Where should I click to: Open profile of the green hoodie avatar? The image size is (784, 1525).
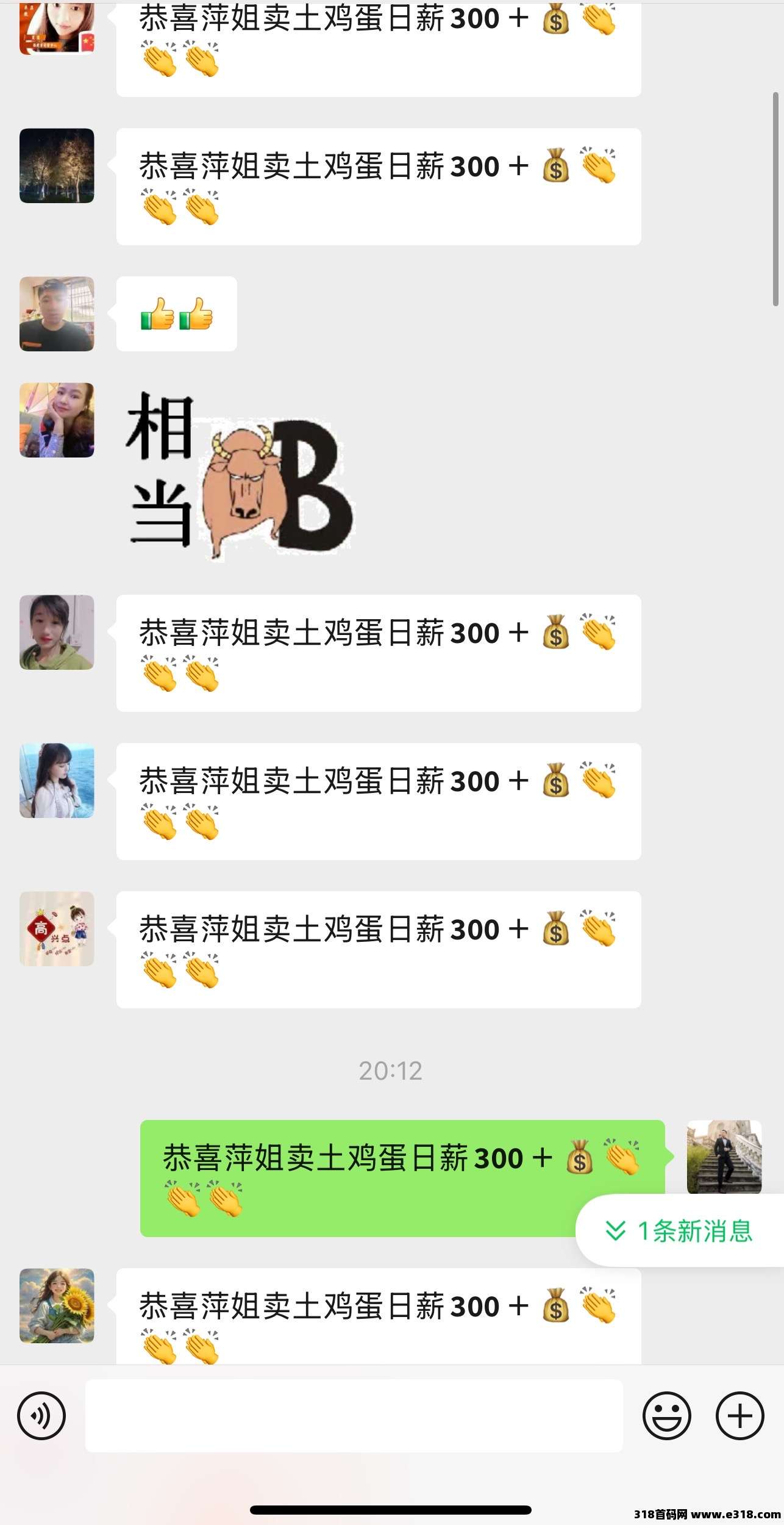coord(57,632)
